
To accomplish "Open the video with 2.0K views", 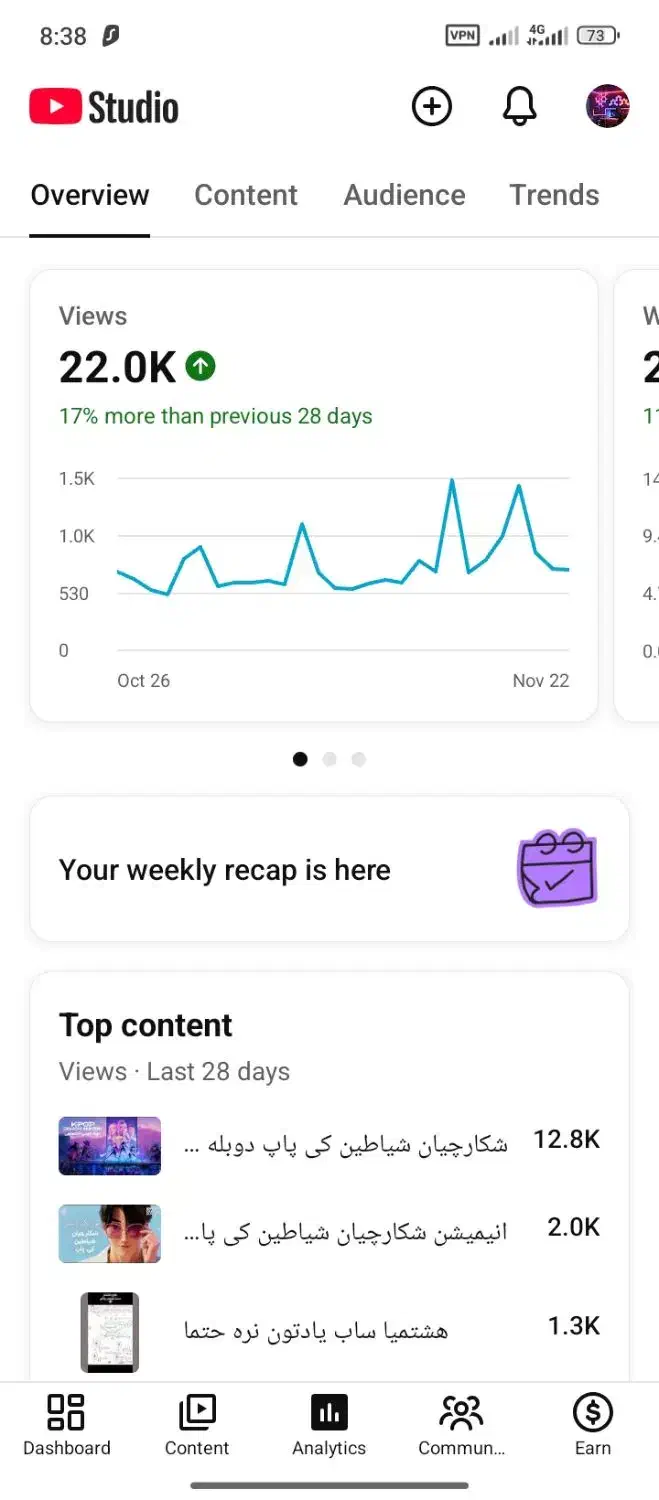I will [x=329, y=1232].
